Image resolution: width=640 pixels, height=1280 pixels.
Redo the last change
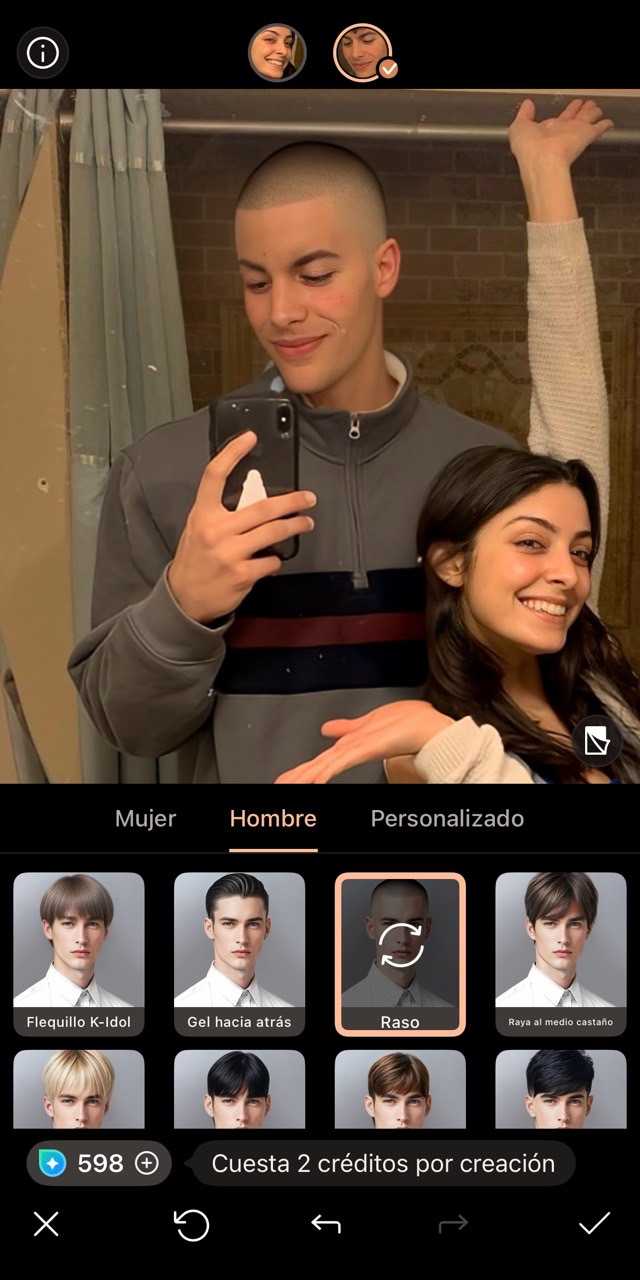click(453, 1224)
